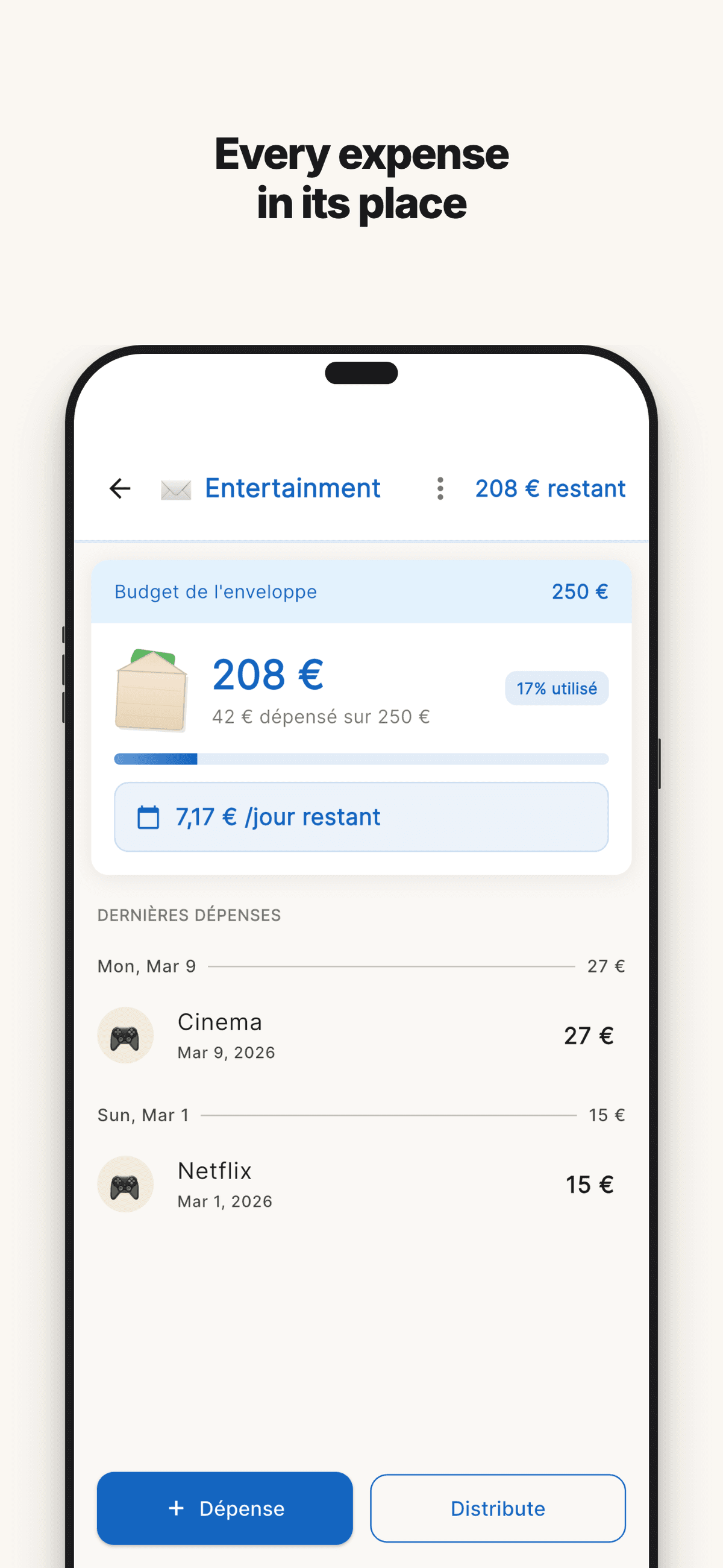723x1568 pixels.
Task: Select the gamepad icon on the Netflix expense
Action: pyautogui.click(x=126, y=1184)
